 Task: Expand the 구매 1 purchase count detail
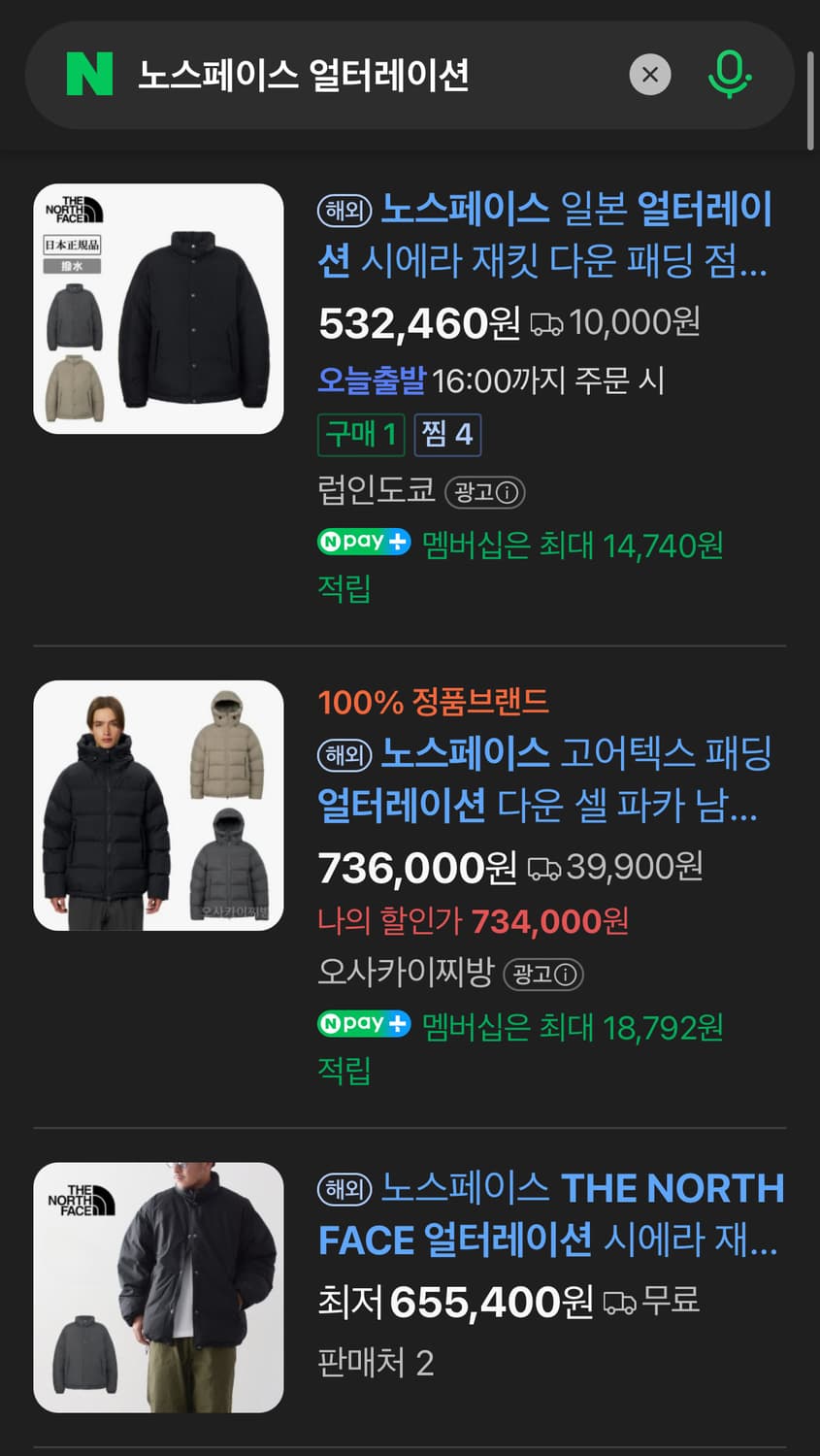(360, 434)
